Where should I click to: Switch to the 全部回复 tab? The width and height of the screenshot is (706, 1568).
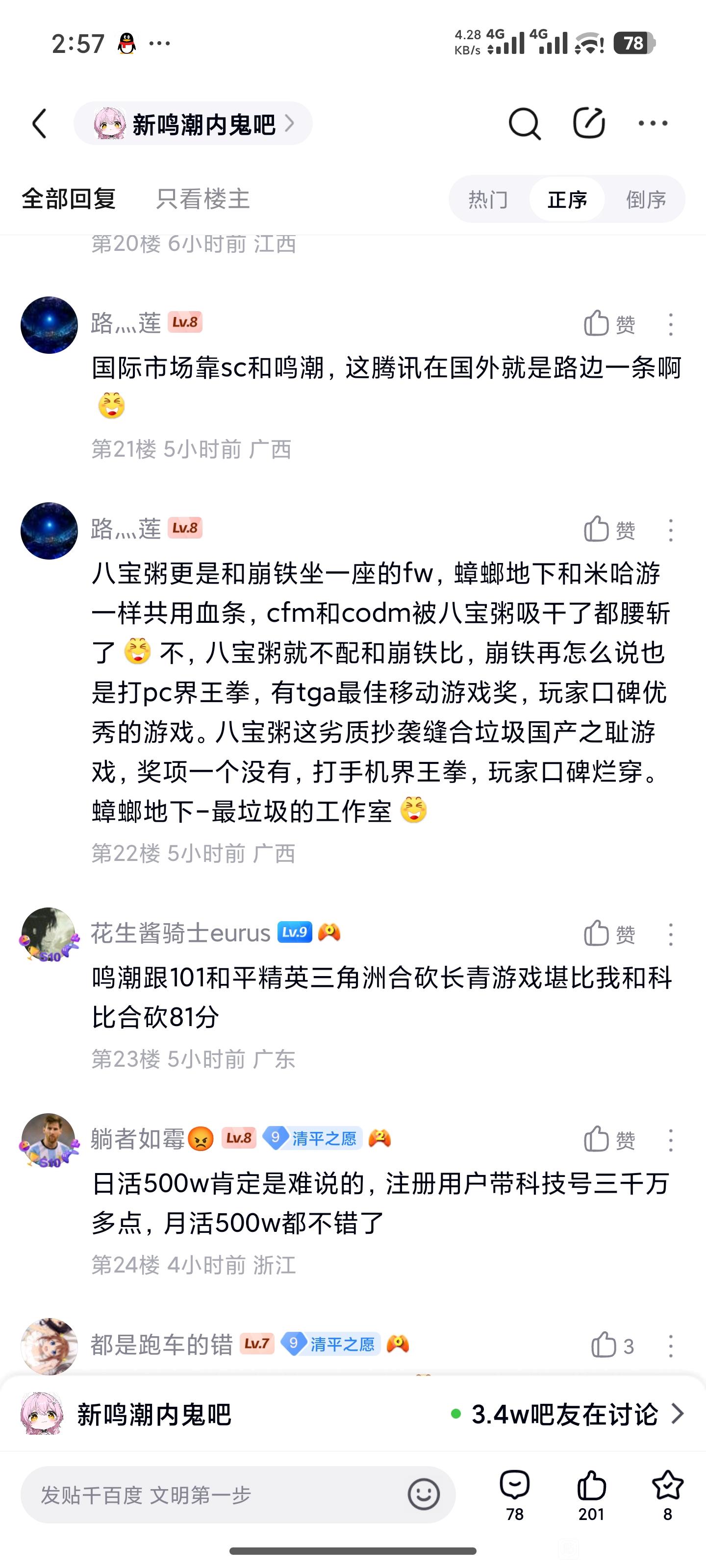pyautogui.click(x=69, y=199)
